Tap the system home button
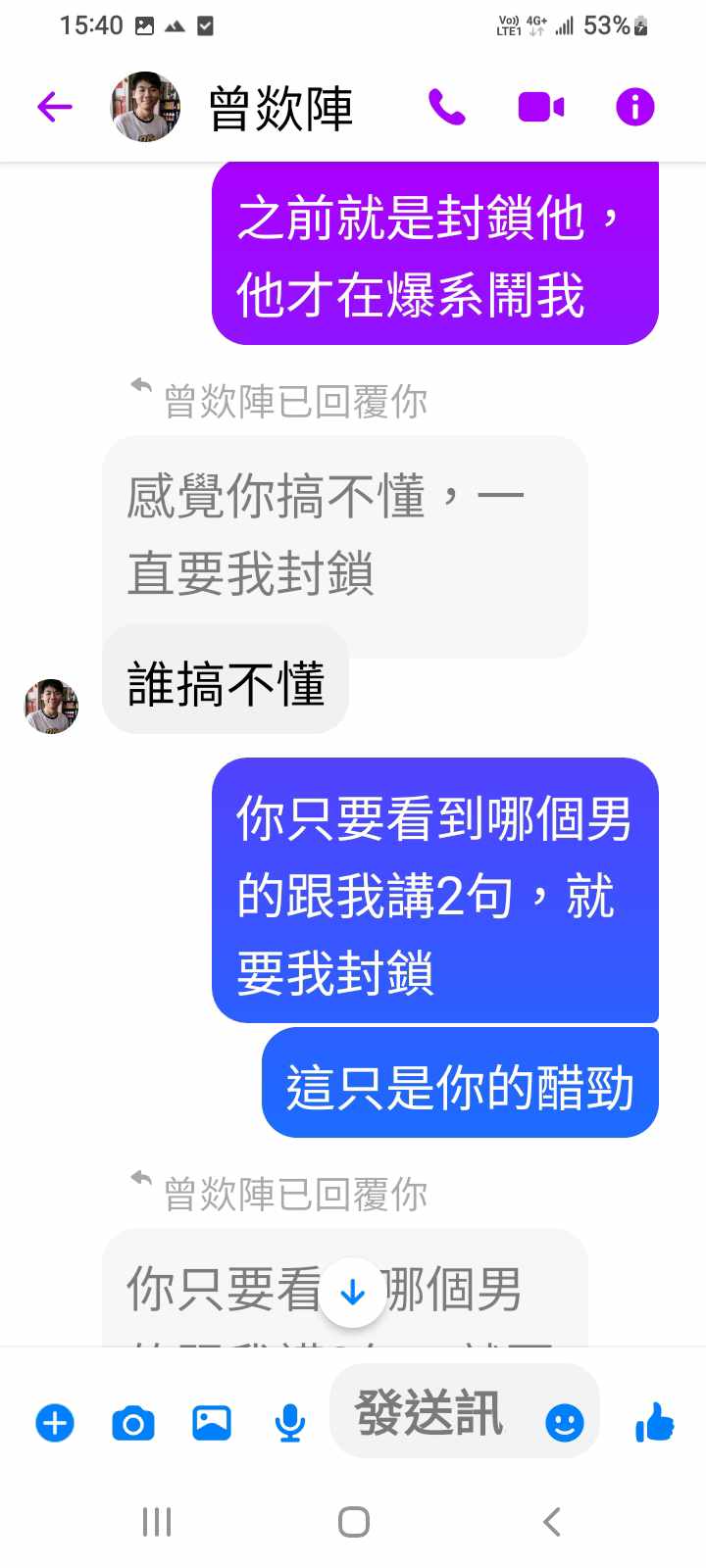Image resolution: width=706 pixels, height=1568 pixels. coord(353,1522)
